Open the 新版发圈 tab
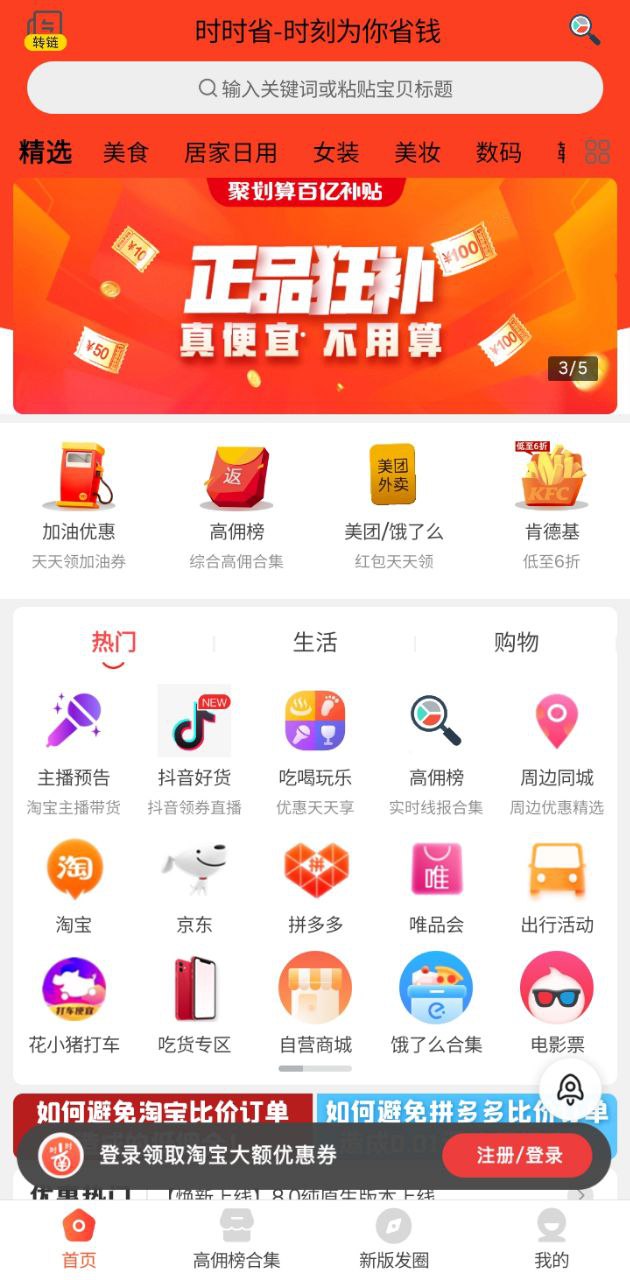This screenshot has height=1280, width=630. click(x=393, y=1240)
